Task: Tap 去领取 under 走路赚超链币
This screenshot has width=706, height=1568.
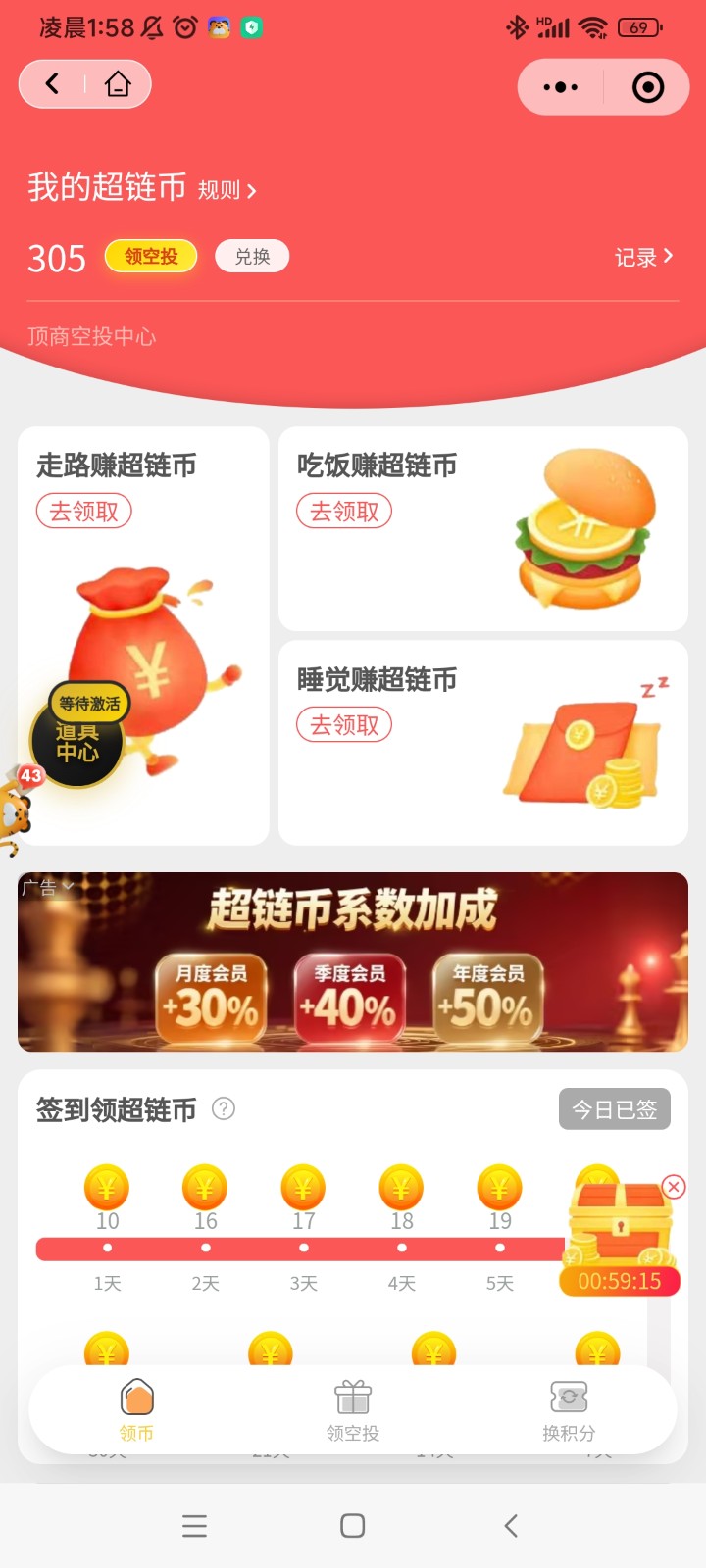Action: [83, 511]
